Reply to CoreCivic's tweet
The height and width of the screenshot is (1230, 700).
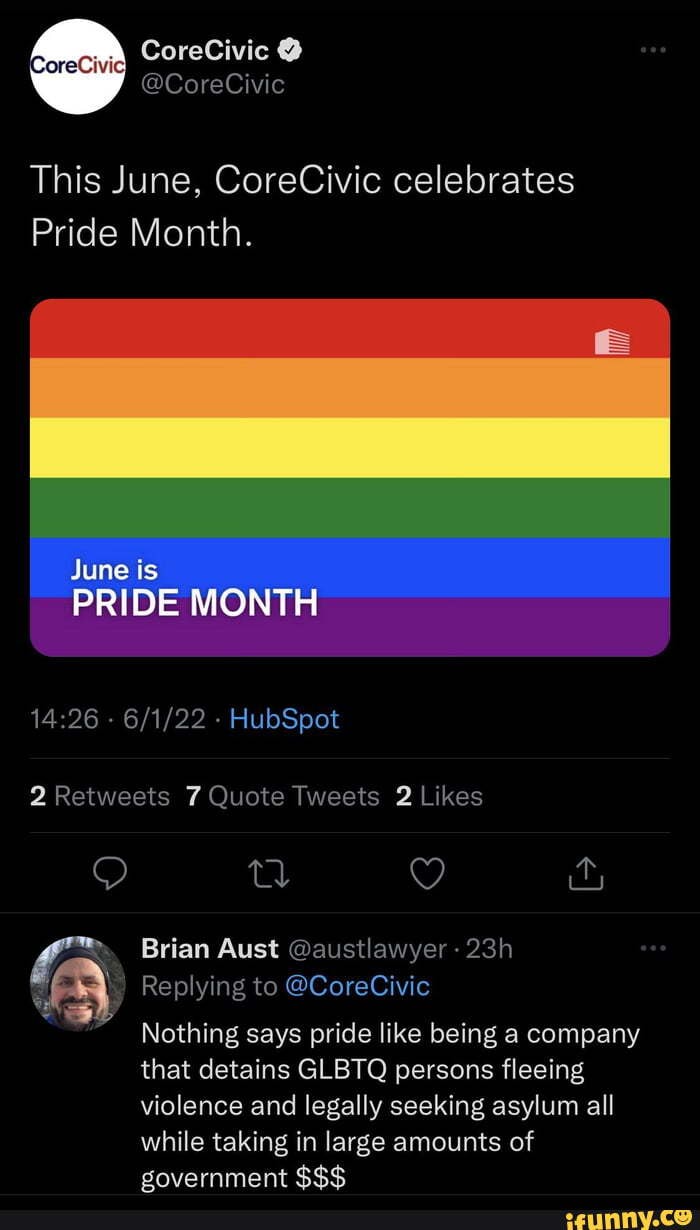108,874
